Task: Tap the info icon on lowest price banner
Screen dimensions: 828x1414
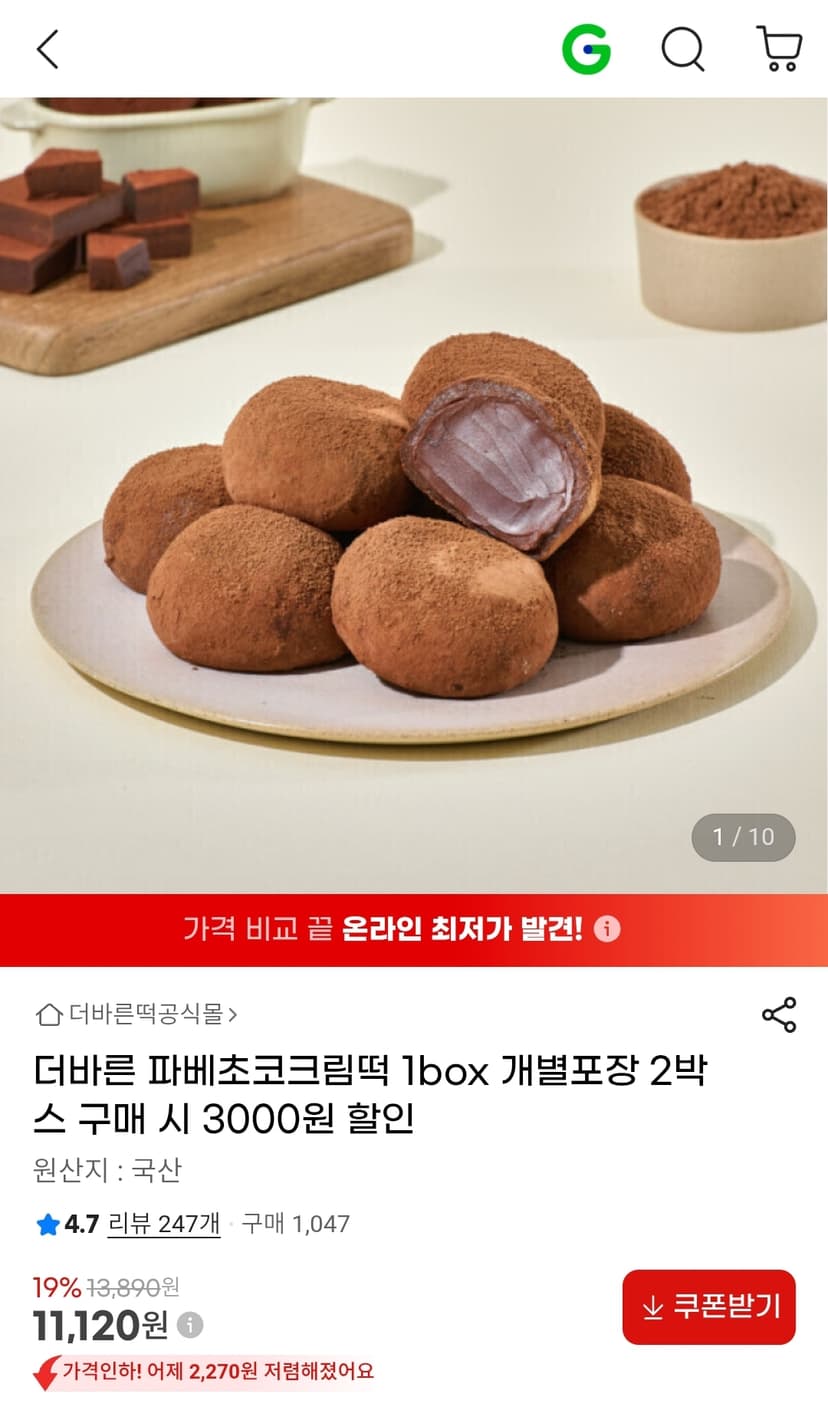Action: click(607, 929)
